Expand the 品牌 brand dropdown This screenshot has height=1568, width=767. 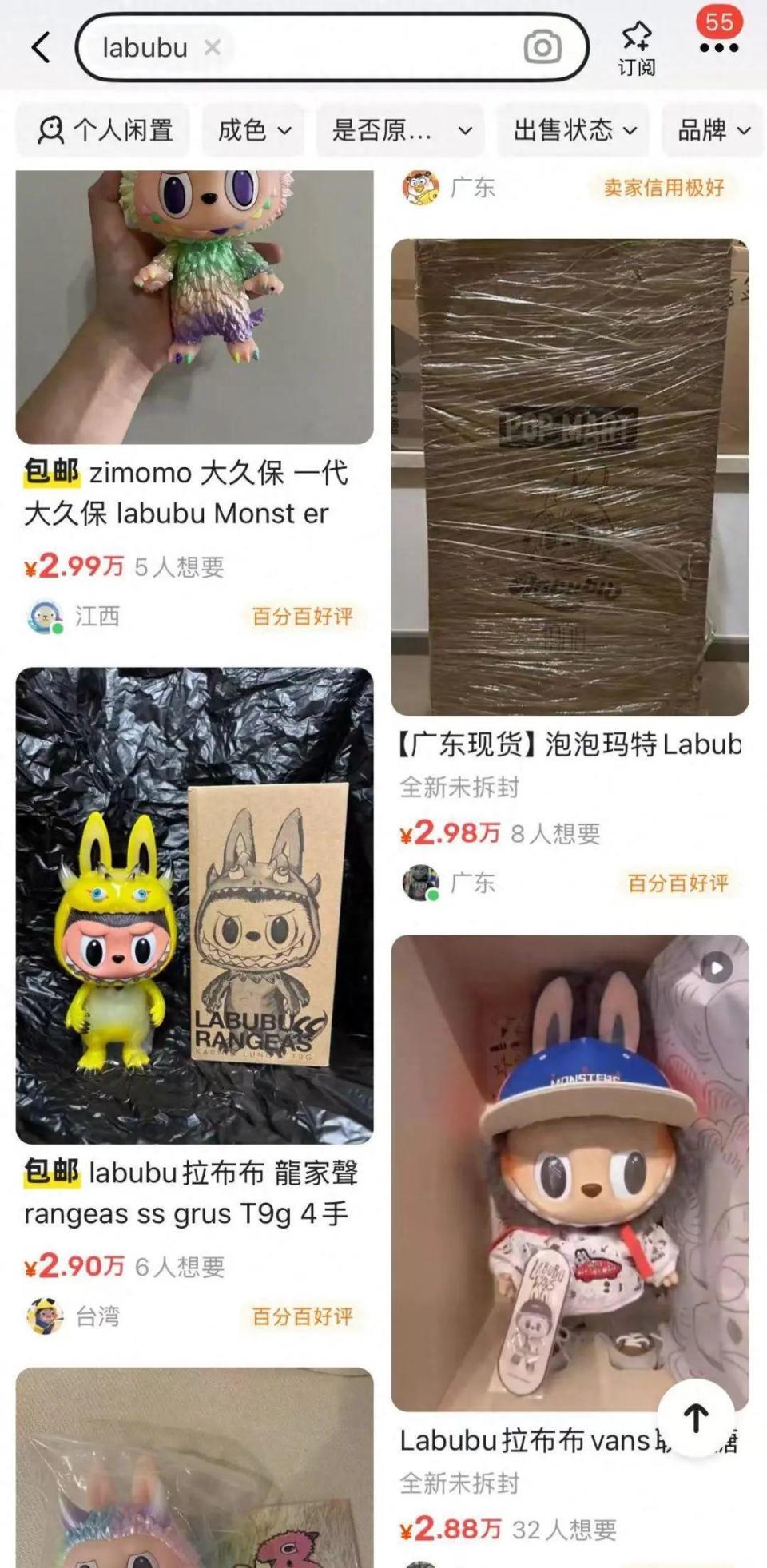(x=711, y=131)
